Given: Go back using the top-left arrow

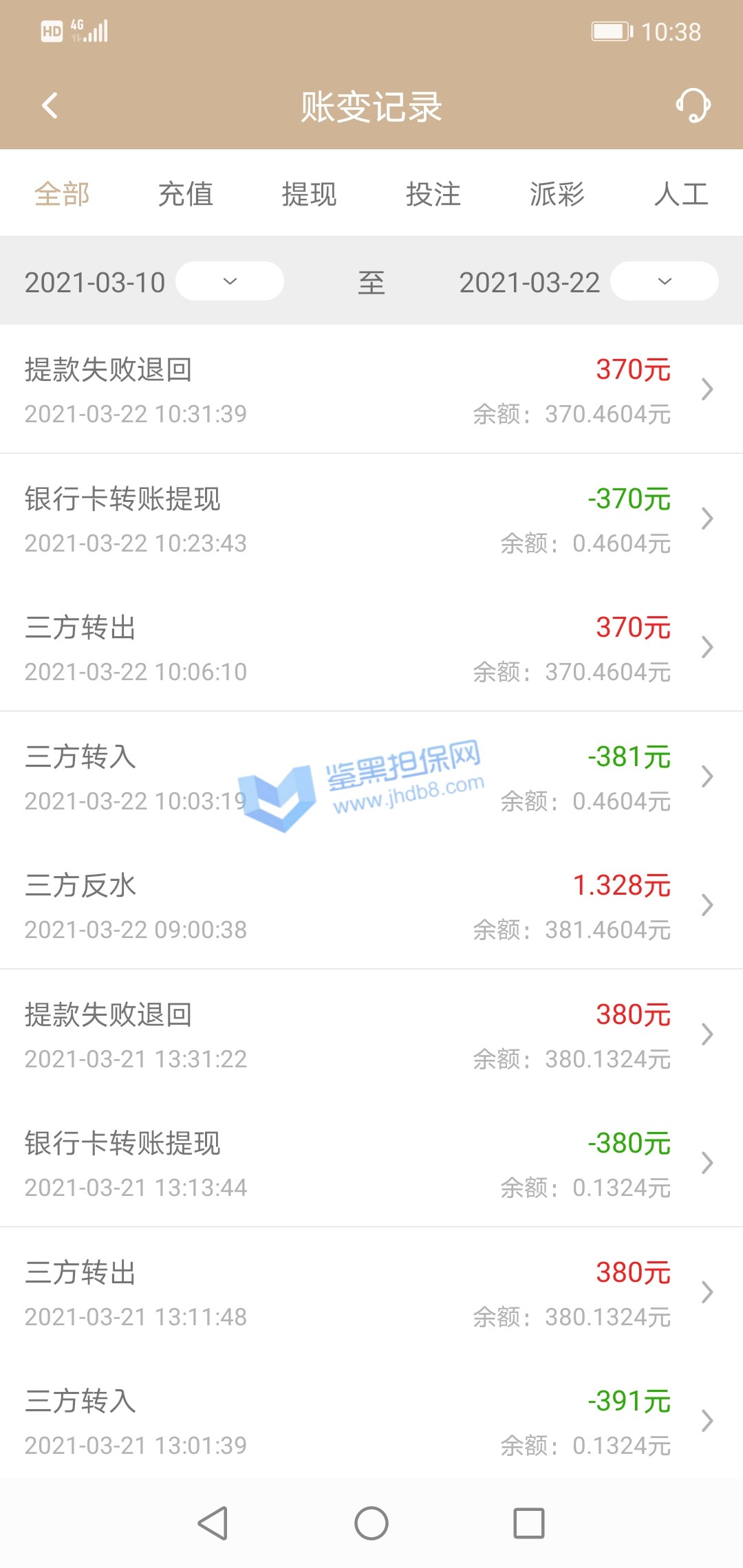Looking at the screenshot, I should point(50,106).
